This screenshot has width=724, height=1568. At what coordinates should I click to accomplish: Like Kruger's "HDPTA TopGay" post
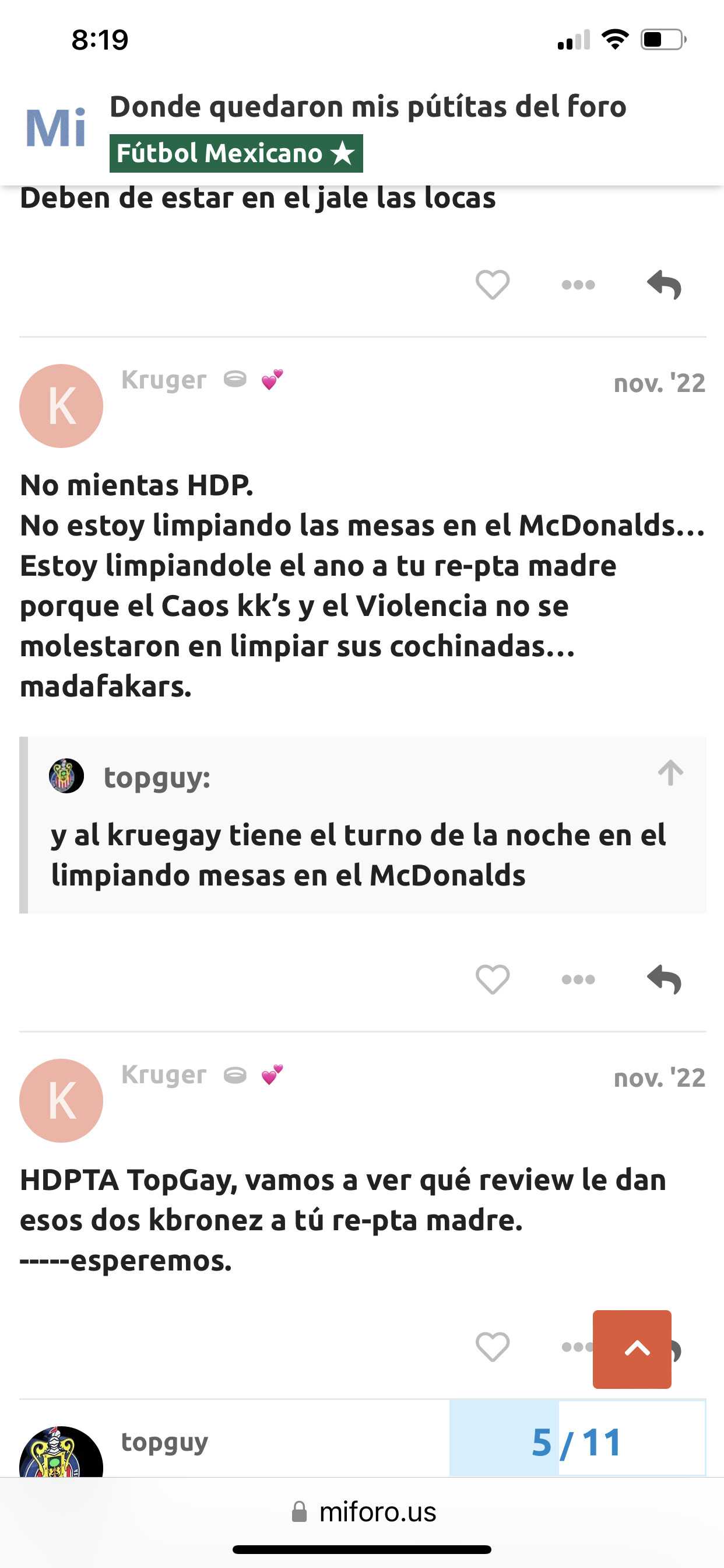pos(492,1346)
